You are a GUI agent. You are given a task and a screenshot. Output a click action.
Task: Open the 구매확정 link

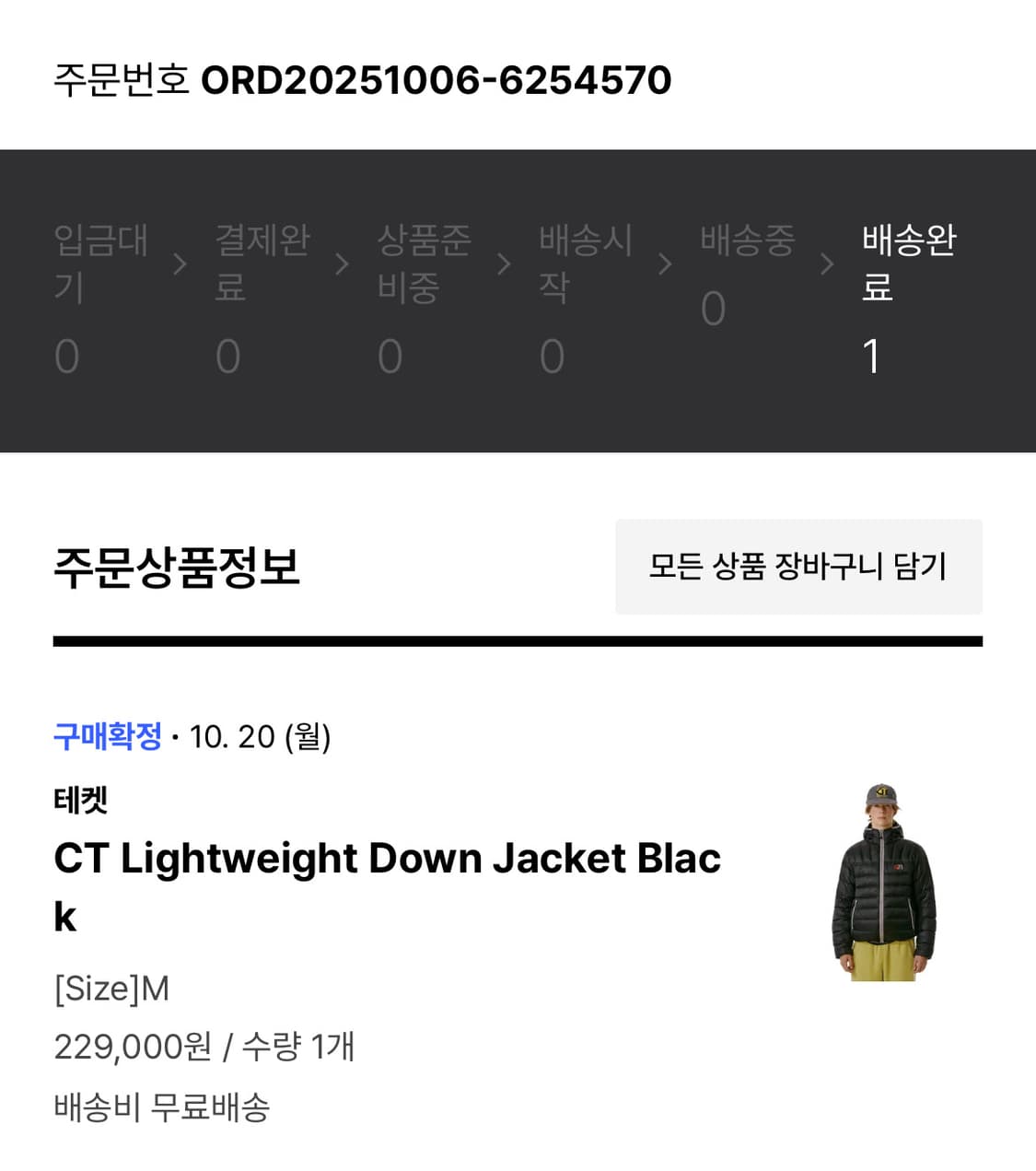coord(108,735)
